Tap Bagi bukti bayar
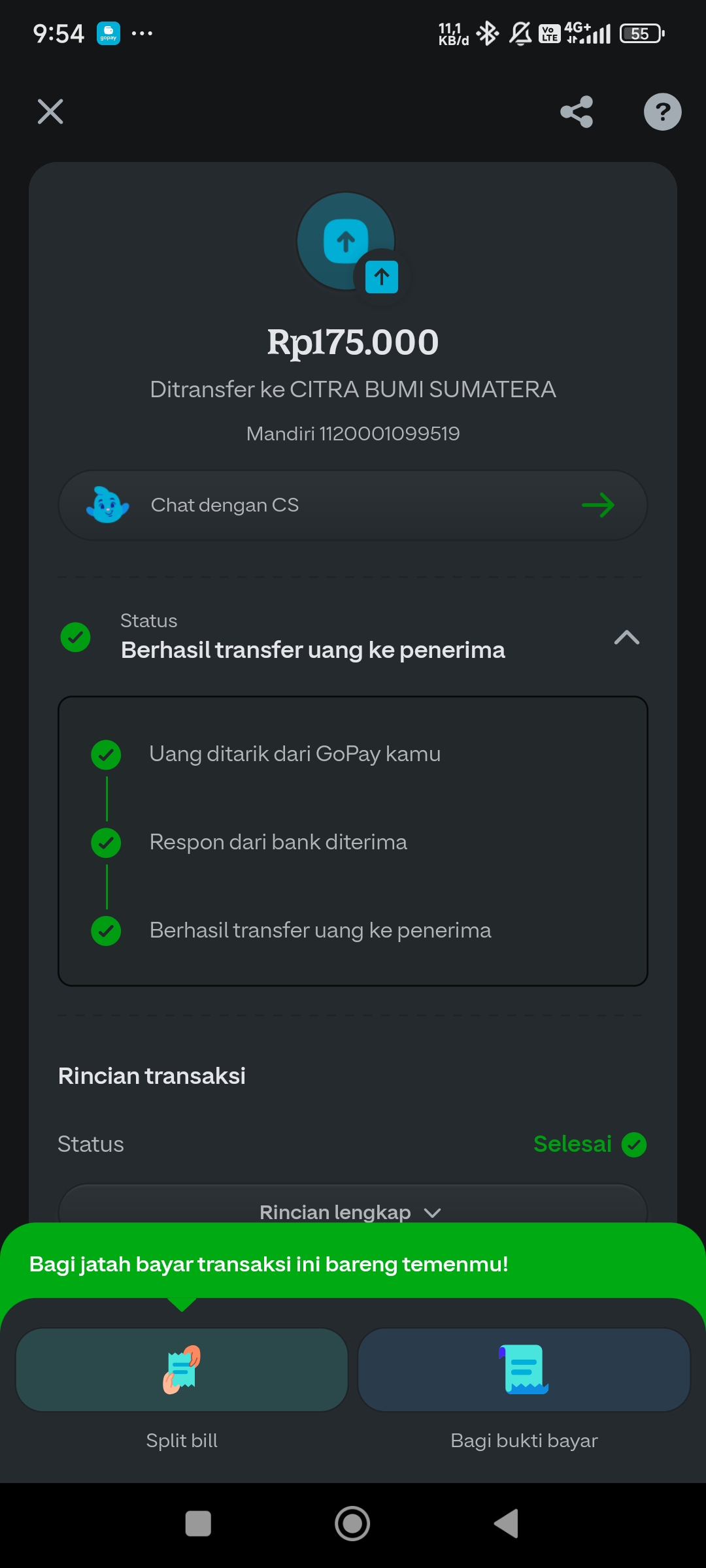This screenshot has width=706, height=1568. 524,1369
